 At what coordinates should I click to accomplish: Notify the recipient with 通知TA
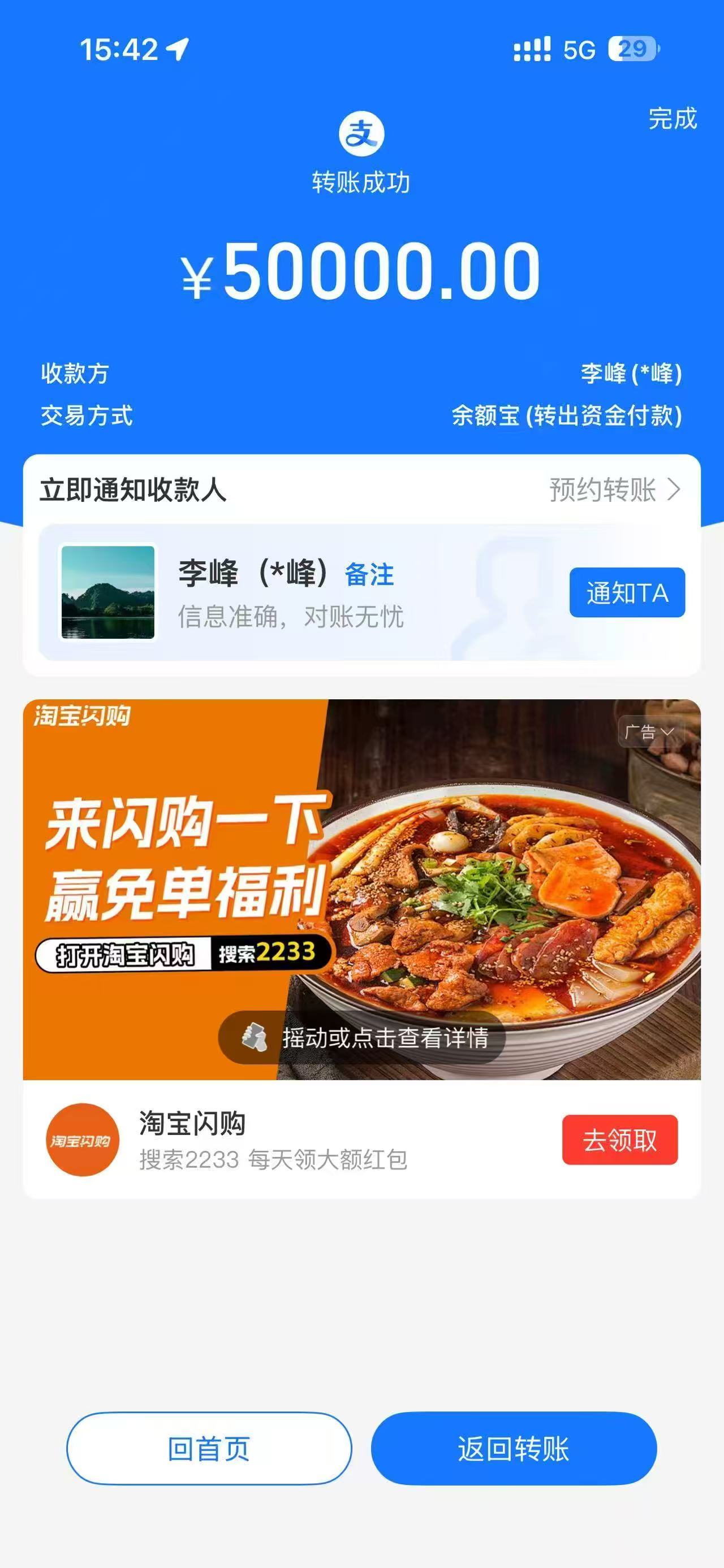tap(627, 593)
